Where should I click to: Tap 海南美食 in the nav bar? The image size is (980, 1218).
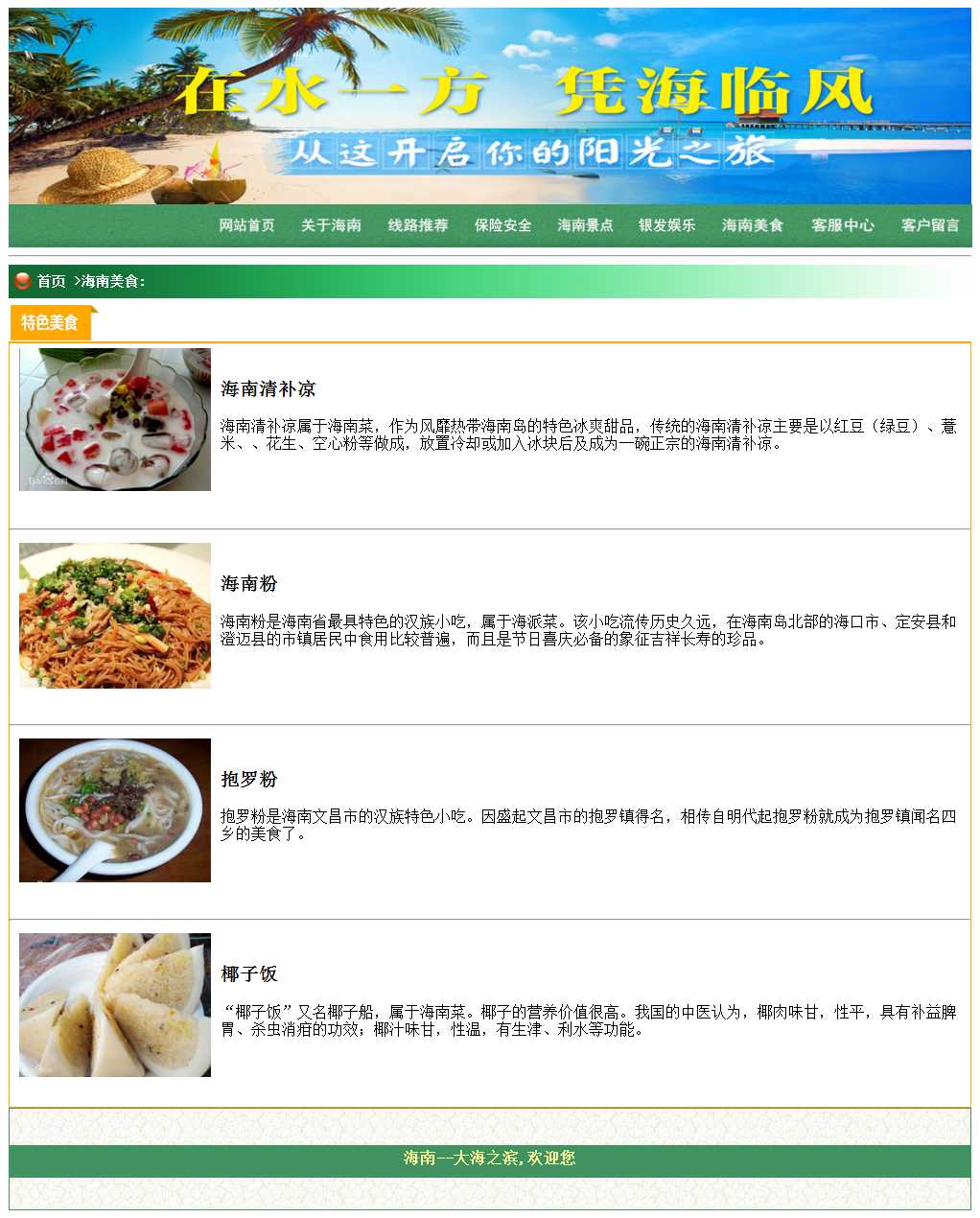click(752, 225)
